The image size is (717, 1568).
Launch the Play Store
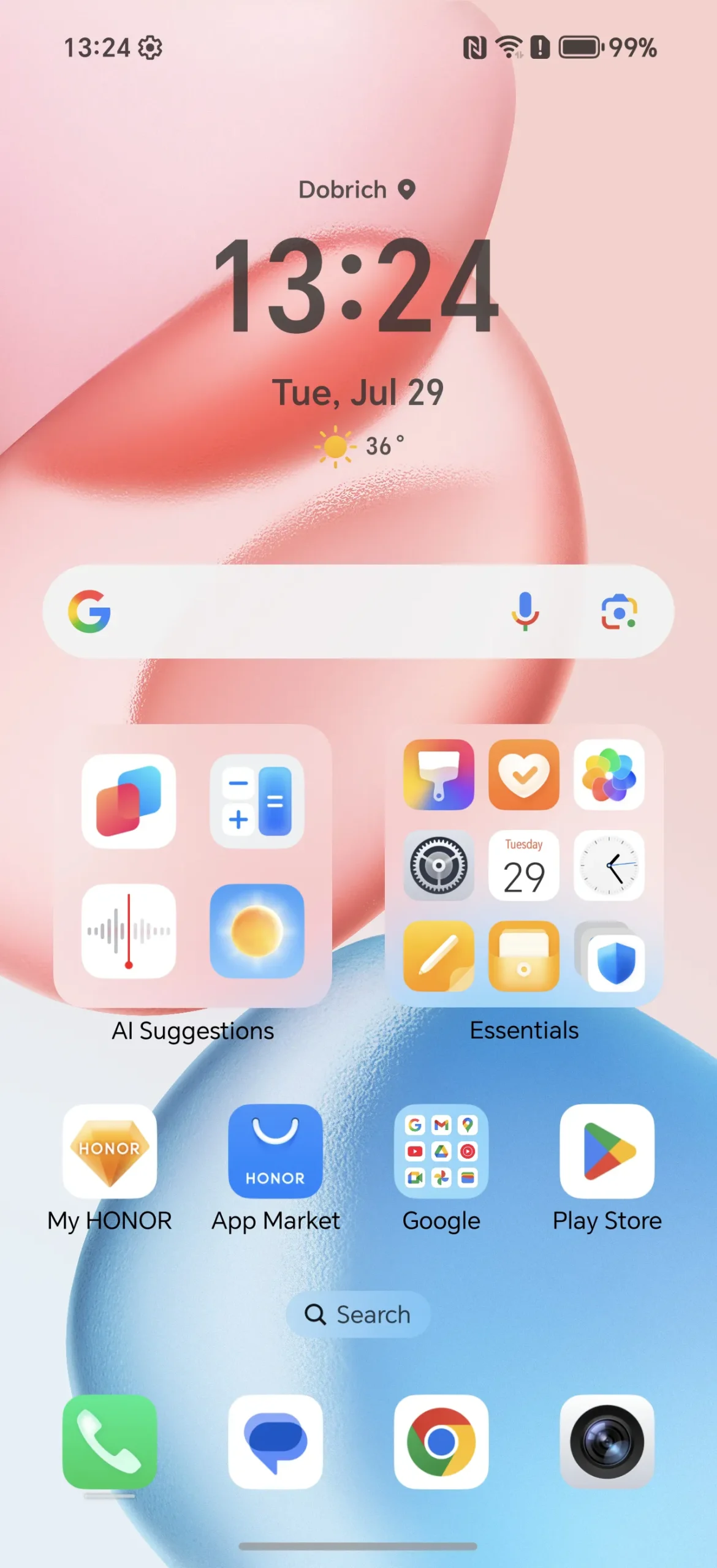607,1151
